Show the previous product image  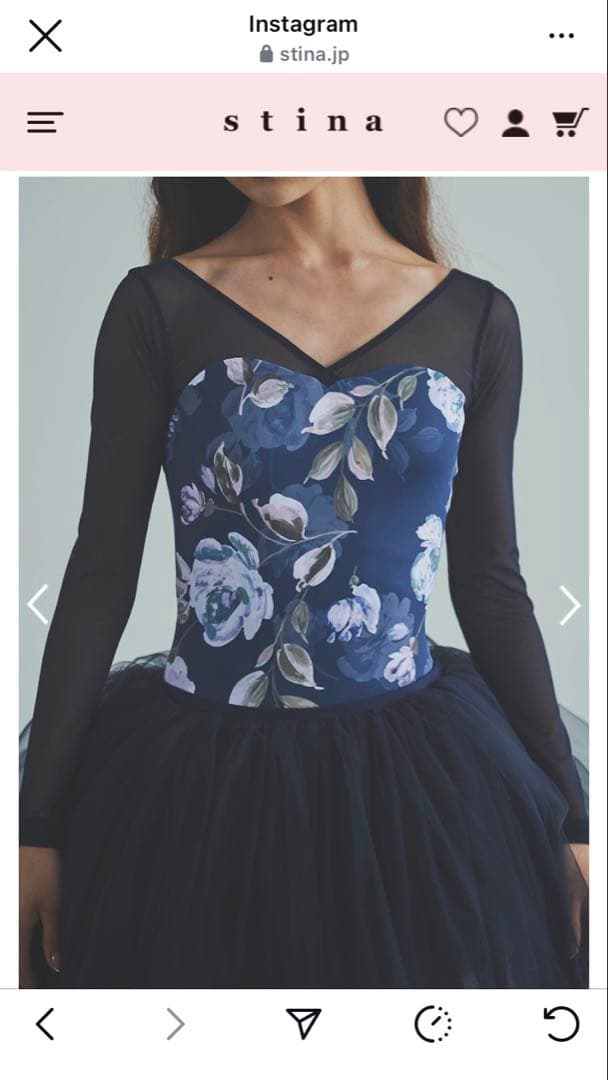pos(37,604)
